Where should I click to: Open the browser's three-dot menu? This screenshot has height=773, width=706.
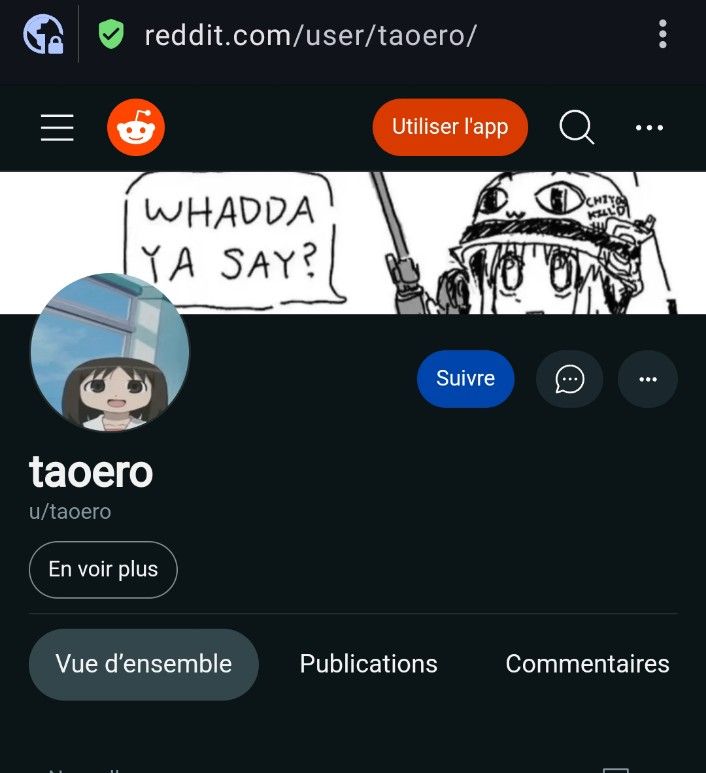pos(662,36)
